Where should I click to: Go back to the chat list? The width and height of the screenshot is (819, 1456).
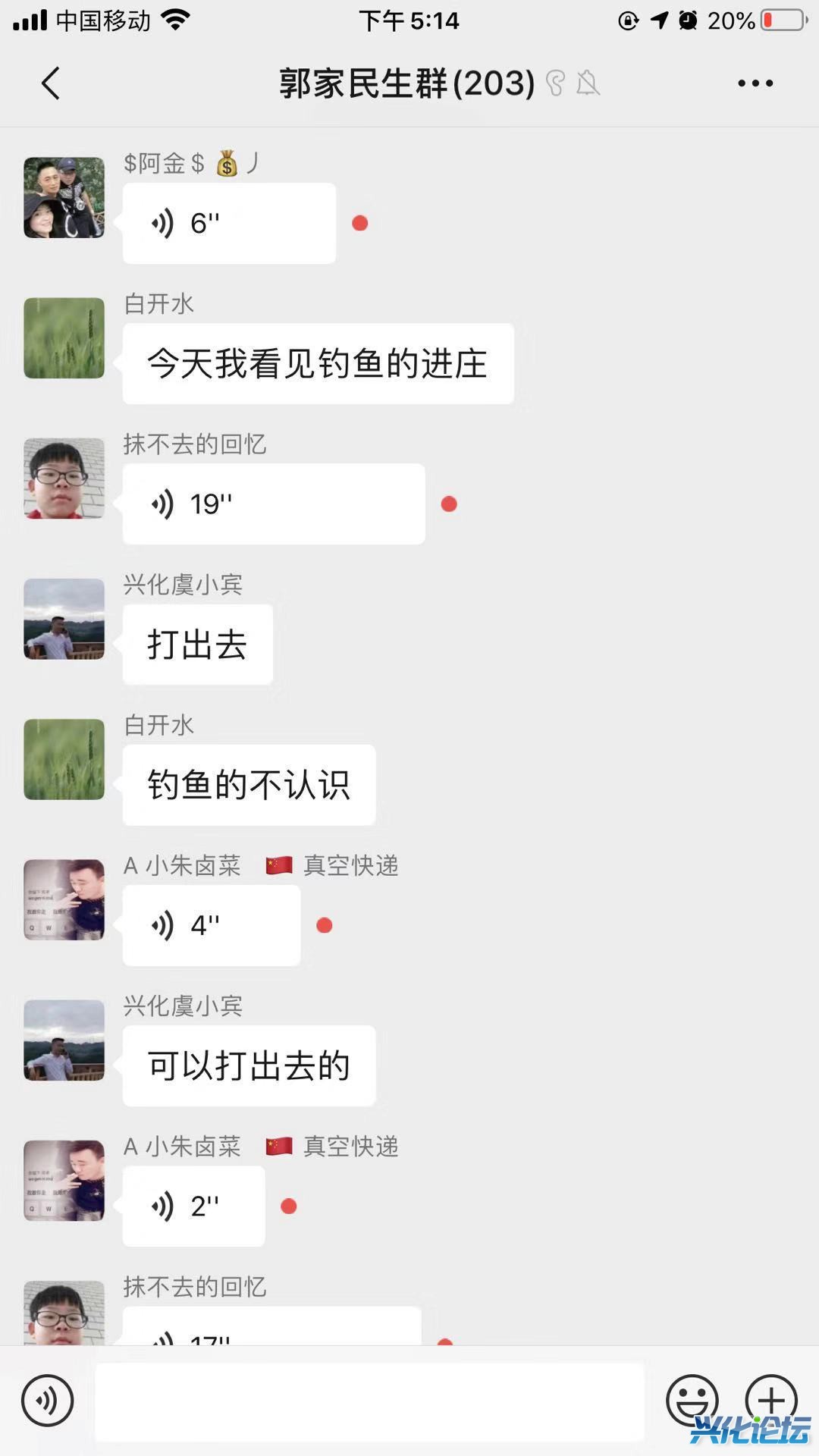(51, 83)
